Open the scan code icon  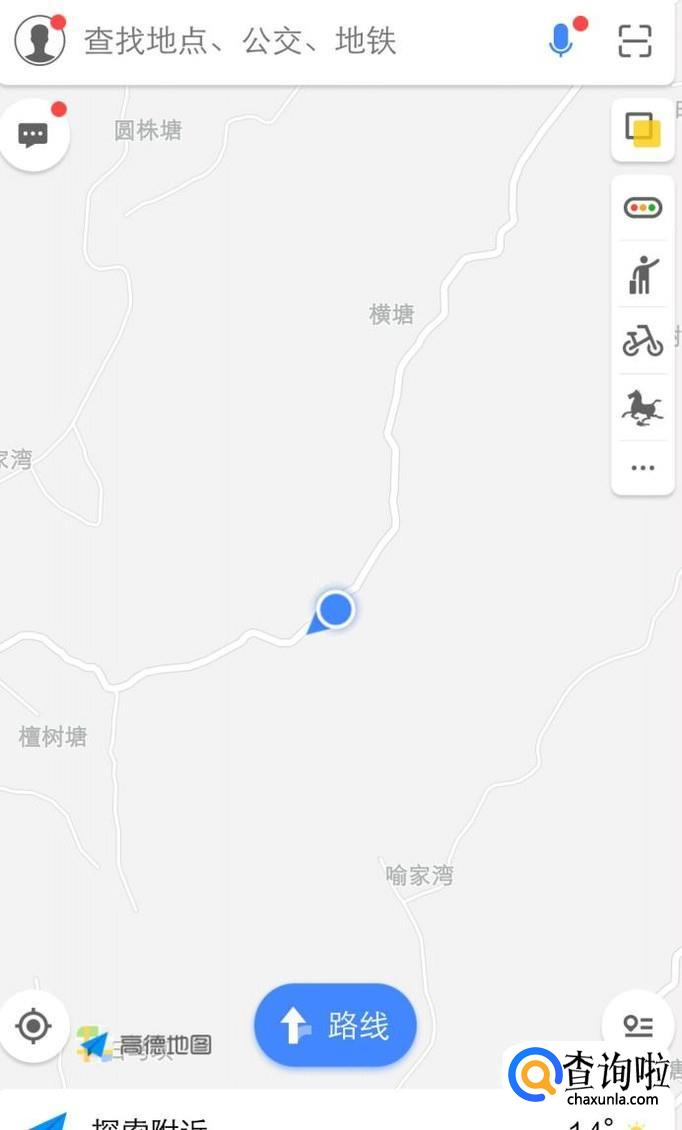[635, 41]
